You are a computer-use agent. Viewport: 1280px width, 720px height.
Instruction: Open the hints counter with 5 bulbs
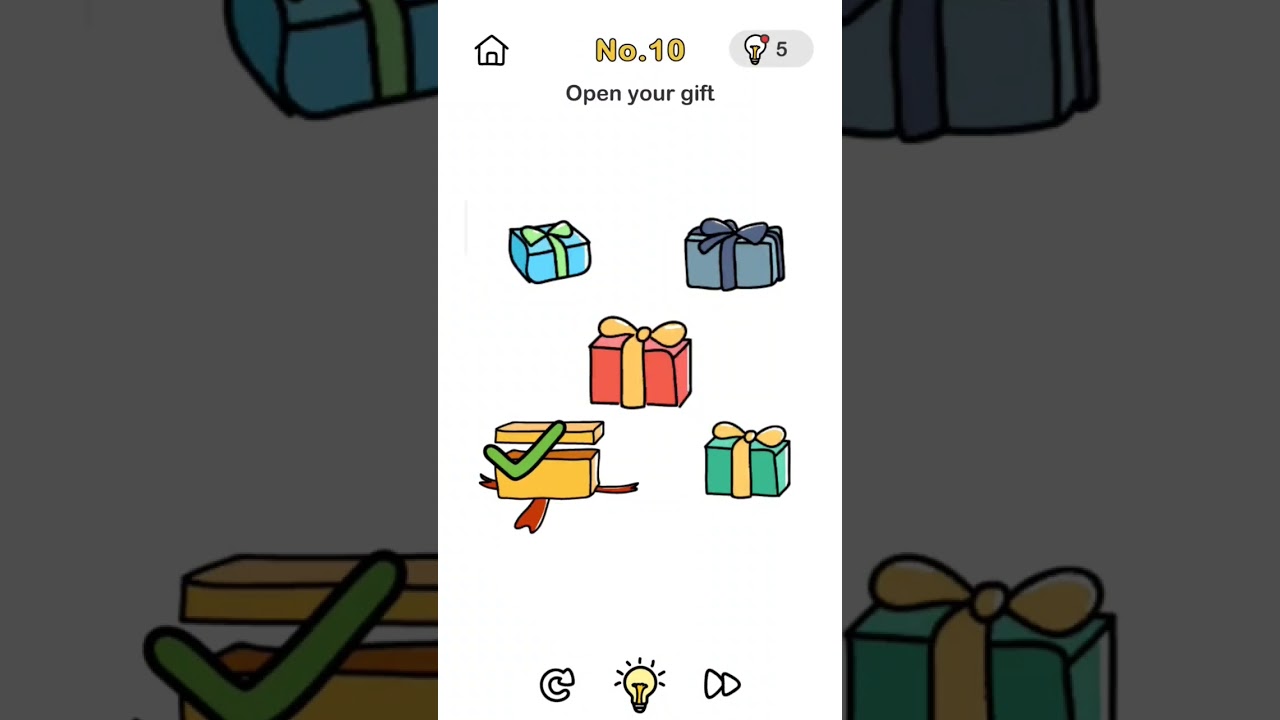770,49
